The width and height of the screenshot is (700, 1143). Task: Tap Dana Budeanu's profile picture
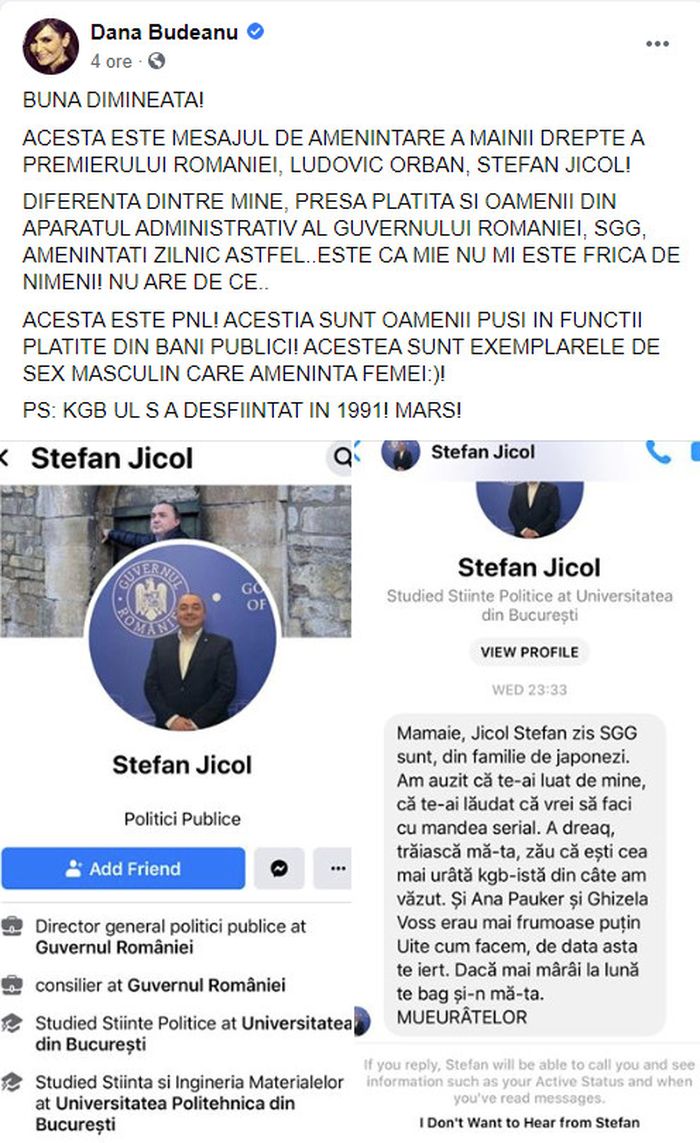(x=50, y=46)
